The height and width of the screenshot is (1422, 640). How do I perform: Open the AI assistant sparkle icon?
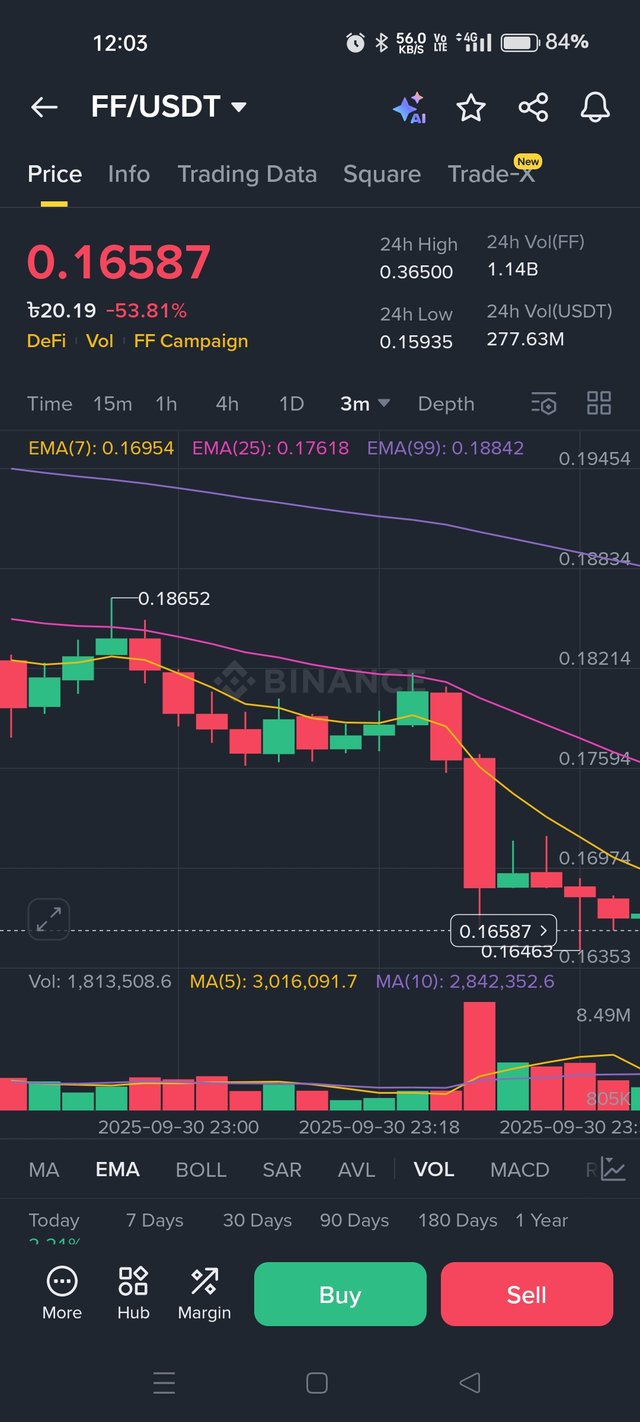(x=409, y=108)
